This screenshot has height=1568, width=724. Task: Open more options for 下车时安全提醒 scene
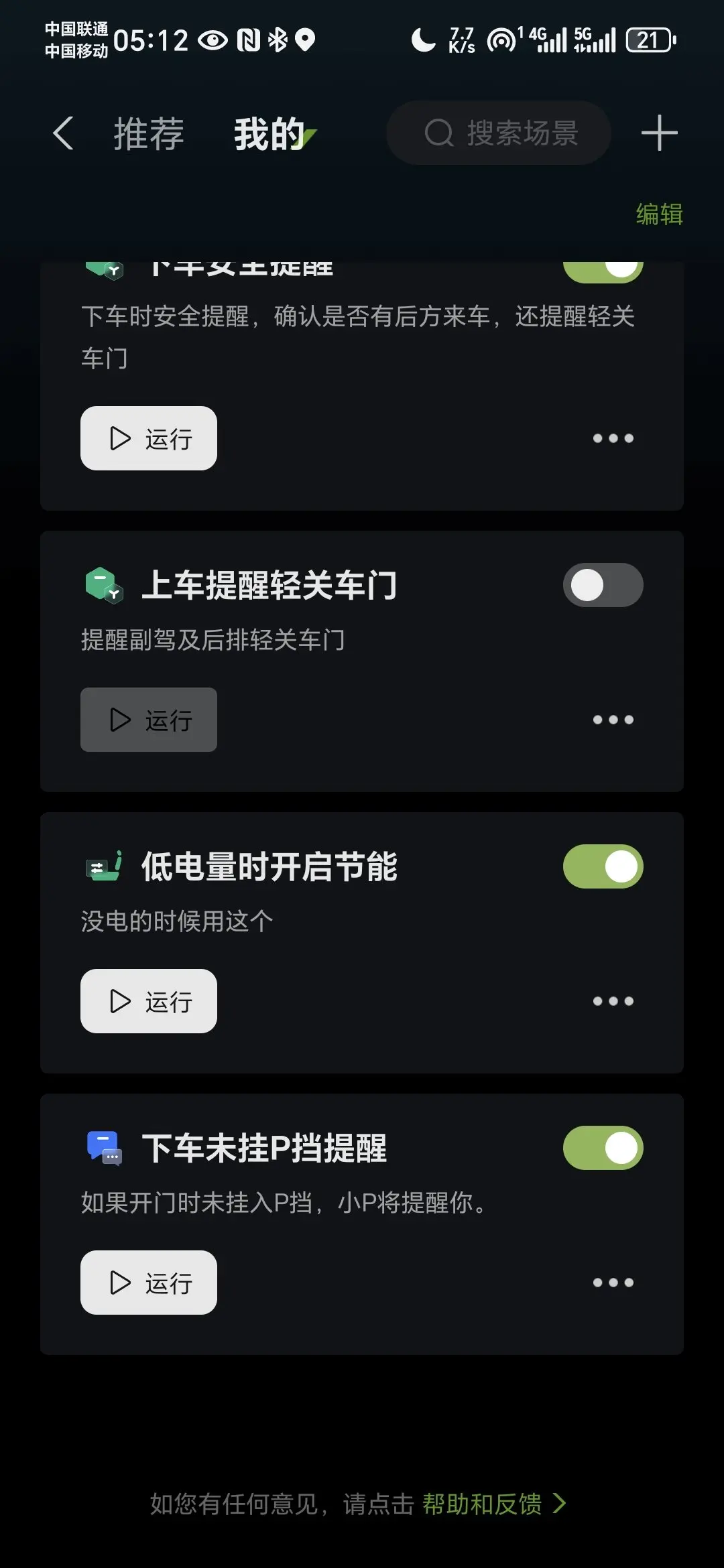[613, 438]
